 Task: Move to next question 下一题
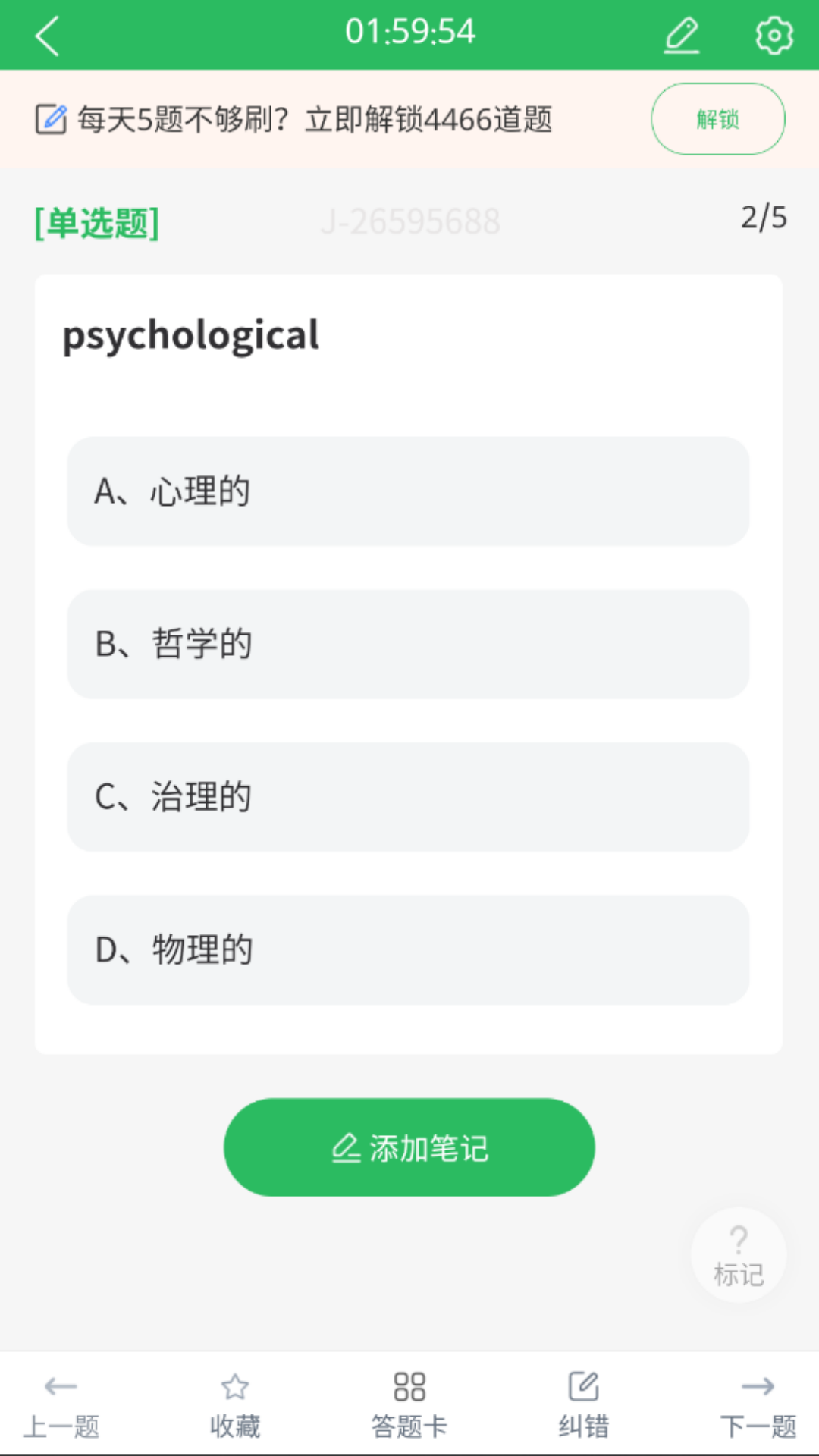click(758, 1404)
